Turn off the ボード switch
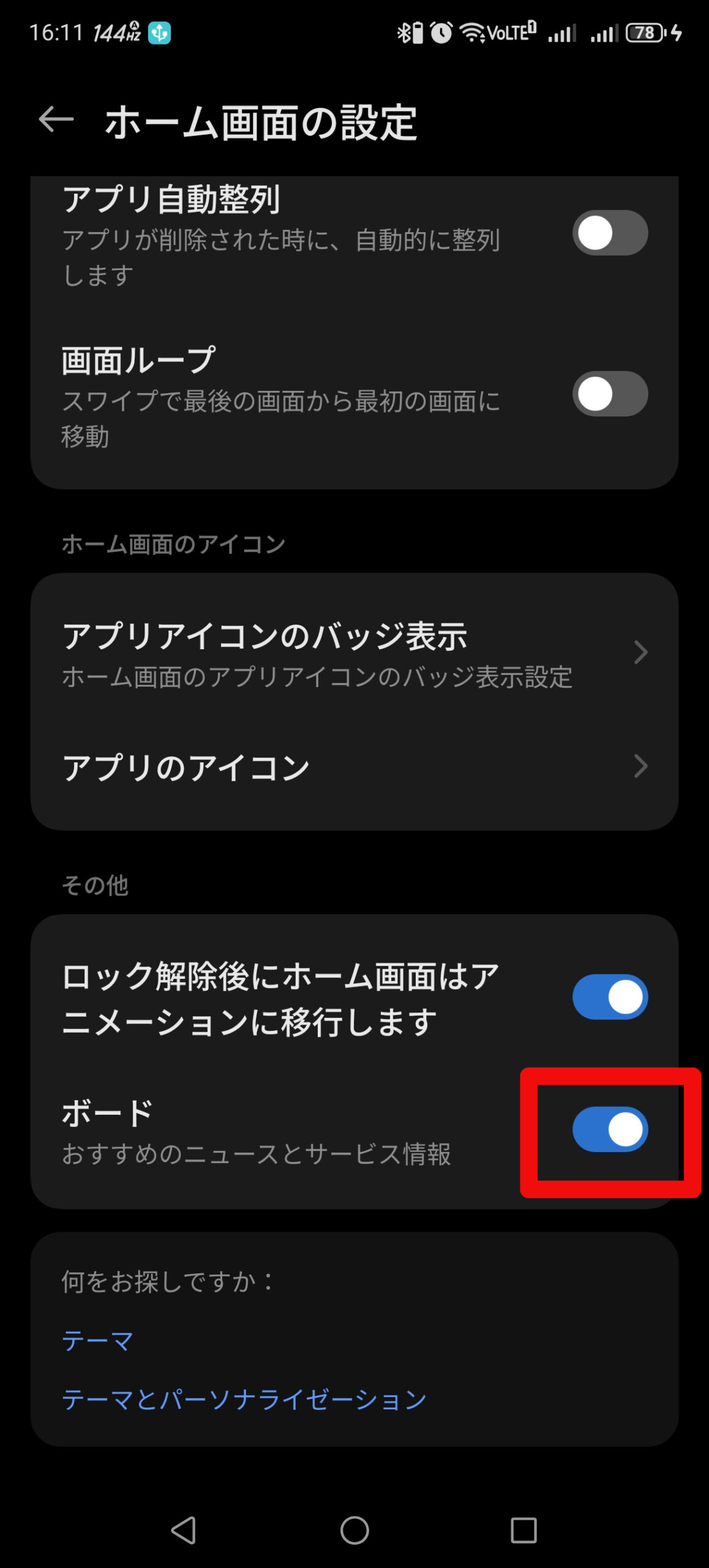This screenshot has width=709, height=1568. coord(610,1129)
